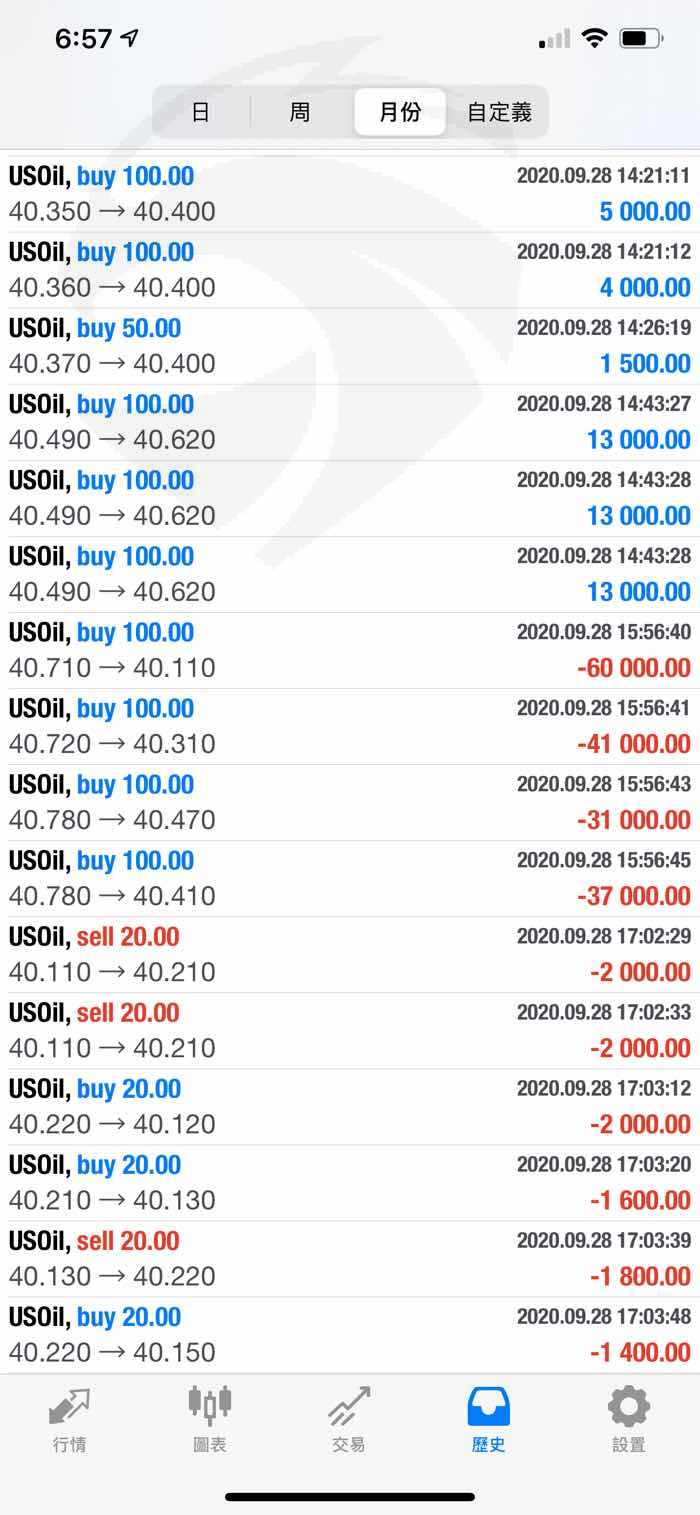Open the trade closed at 14:43:27
Viewport: 700px width, 1515px height.
click(x=350, y=422)
